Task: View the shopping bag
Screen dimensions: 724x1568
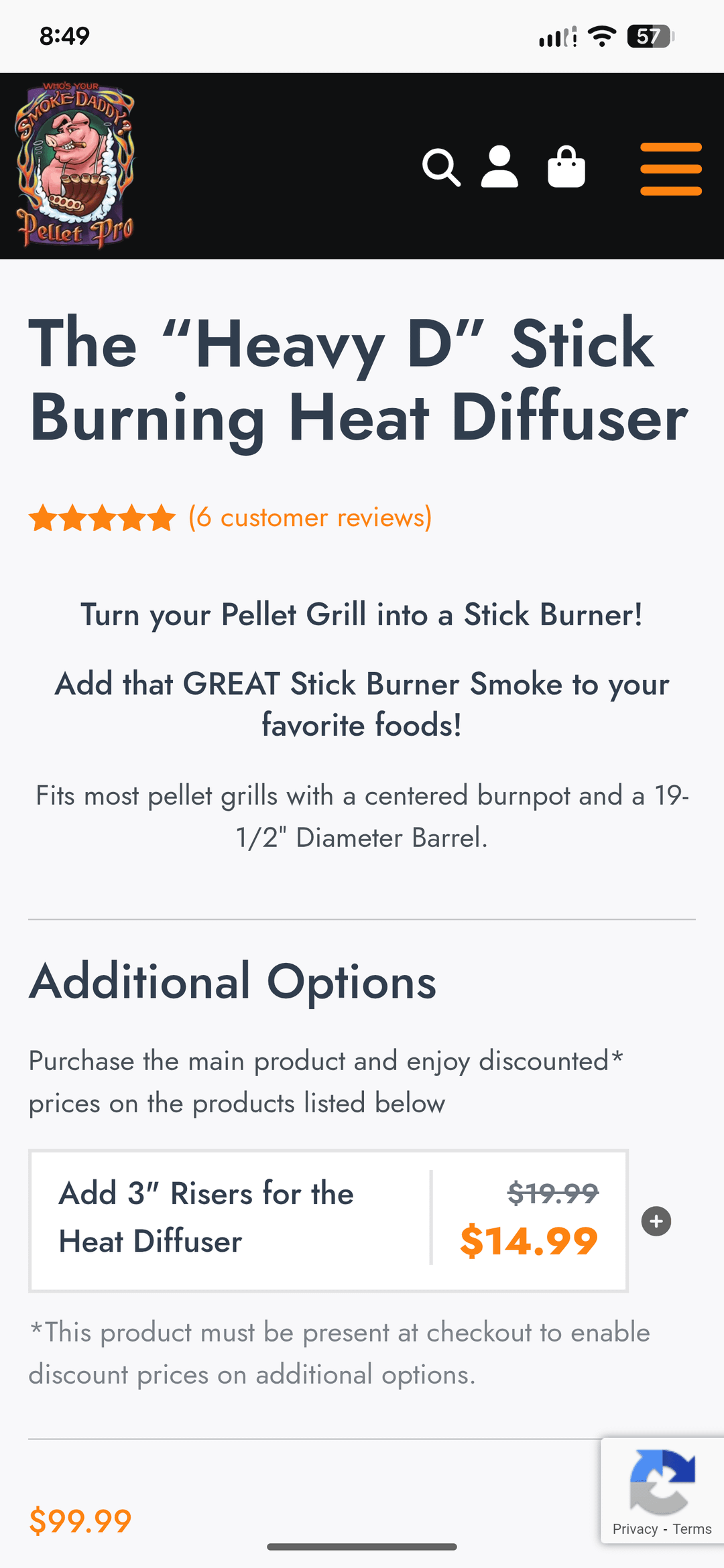Action: pos(566,167)
